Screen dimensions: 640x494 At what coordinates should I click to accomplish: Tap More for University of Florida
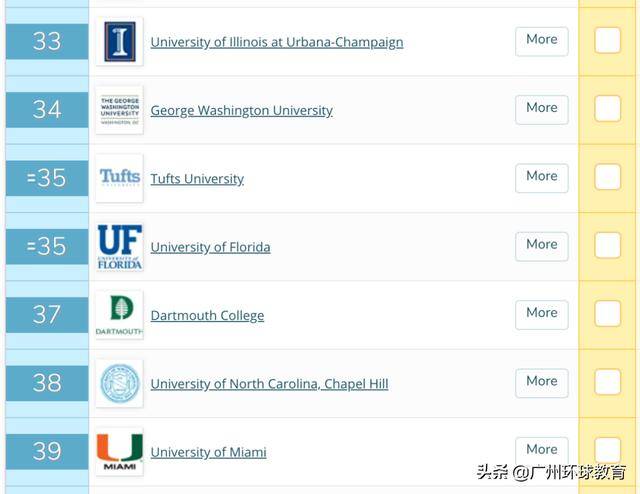point(541,245)
